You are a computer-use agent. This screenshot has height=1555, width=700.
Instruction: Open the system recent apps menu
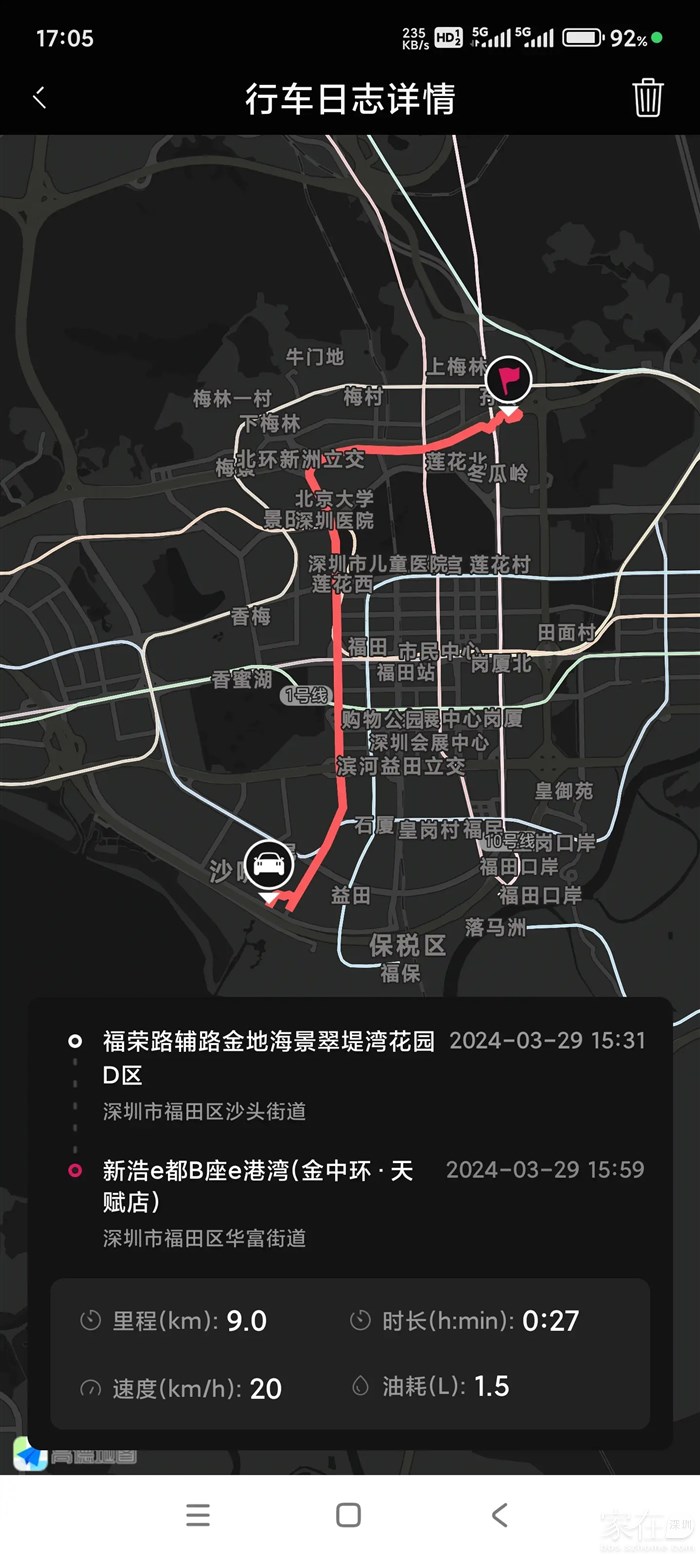coord(198,1515)
